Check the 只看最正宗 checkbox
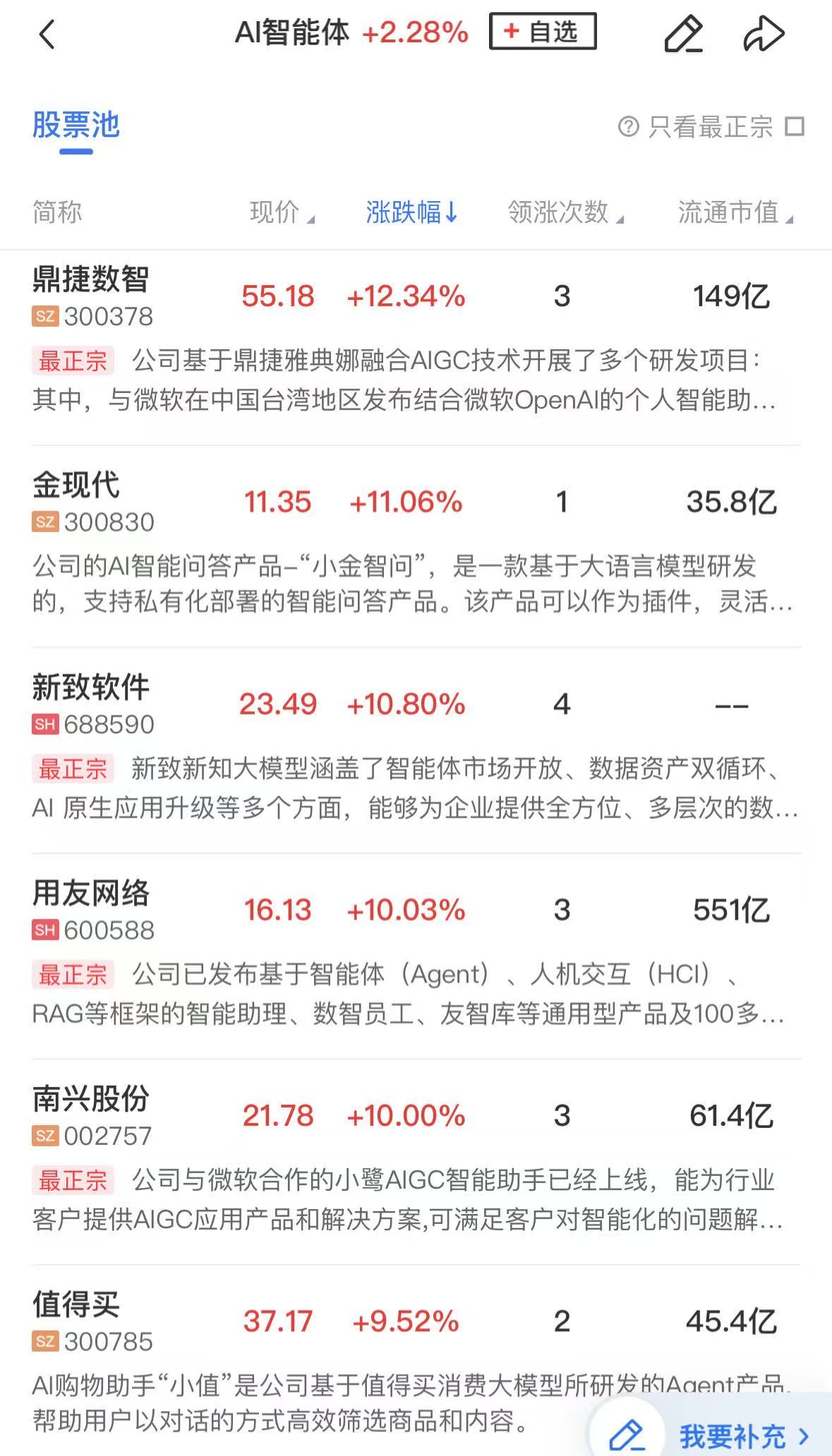The height and width of the screenshot is (1456, 832). click(795, 127)
